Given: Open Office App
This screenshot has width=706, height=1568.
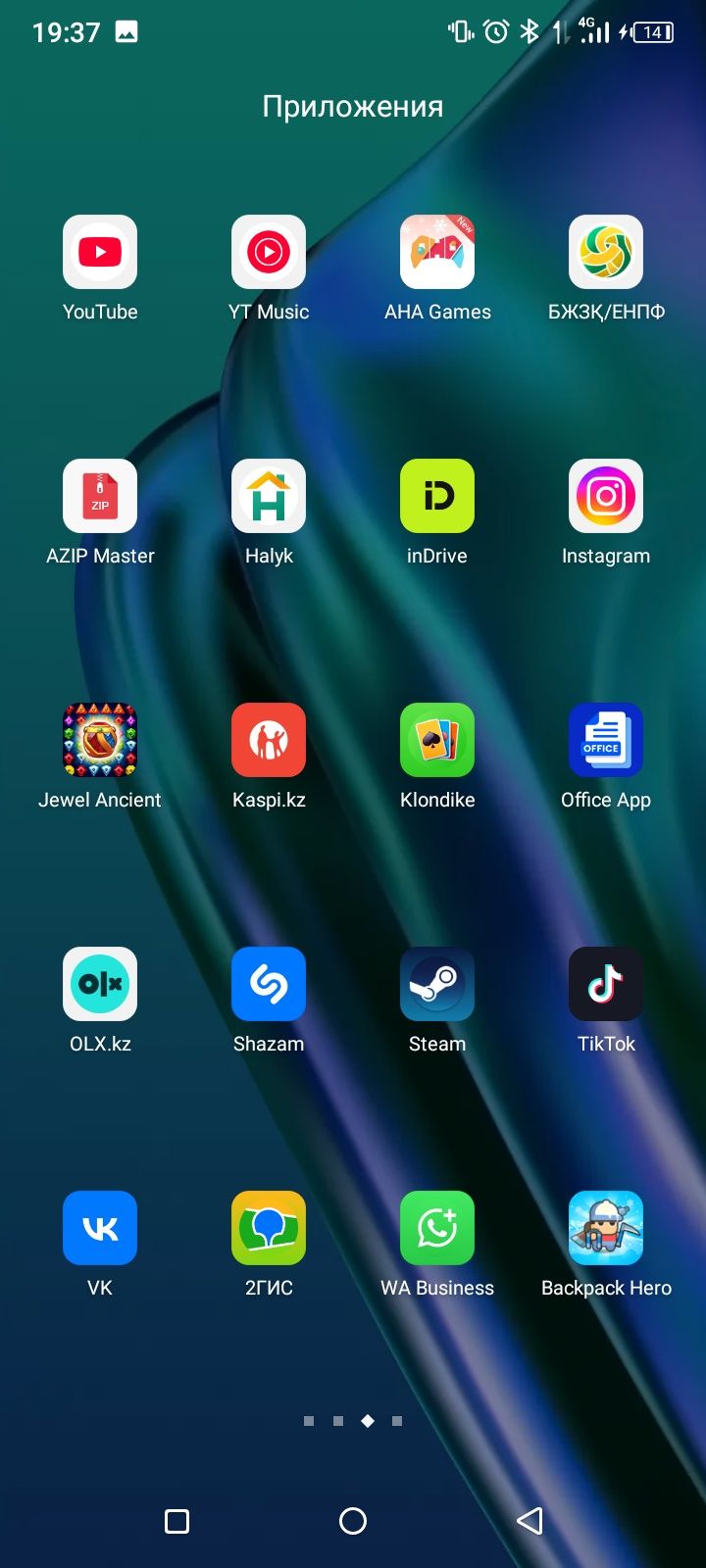Looking at the screenshot, I should point(606,741).
